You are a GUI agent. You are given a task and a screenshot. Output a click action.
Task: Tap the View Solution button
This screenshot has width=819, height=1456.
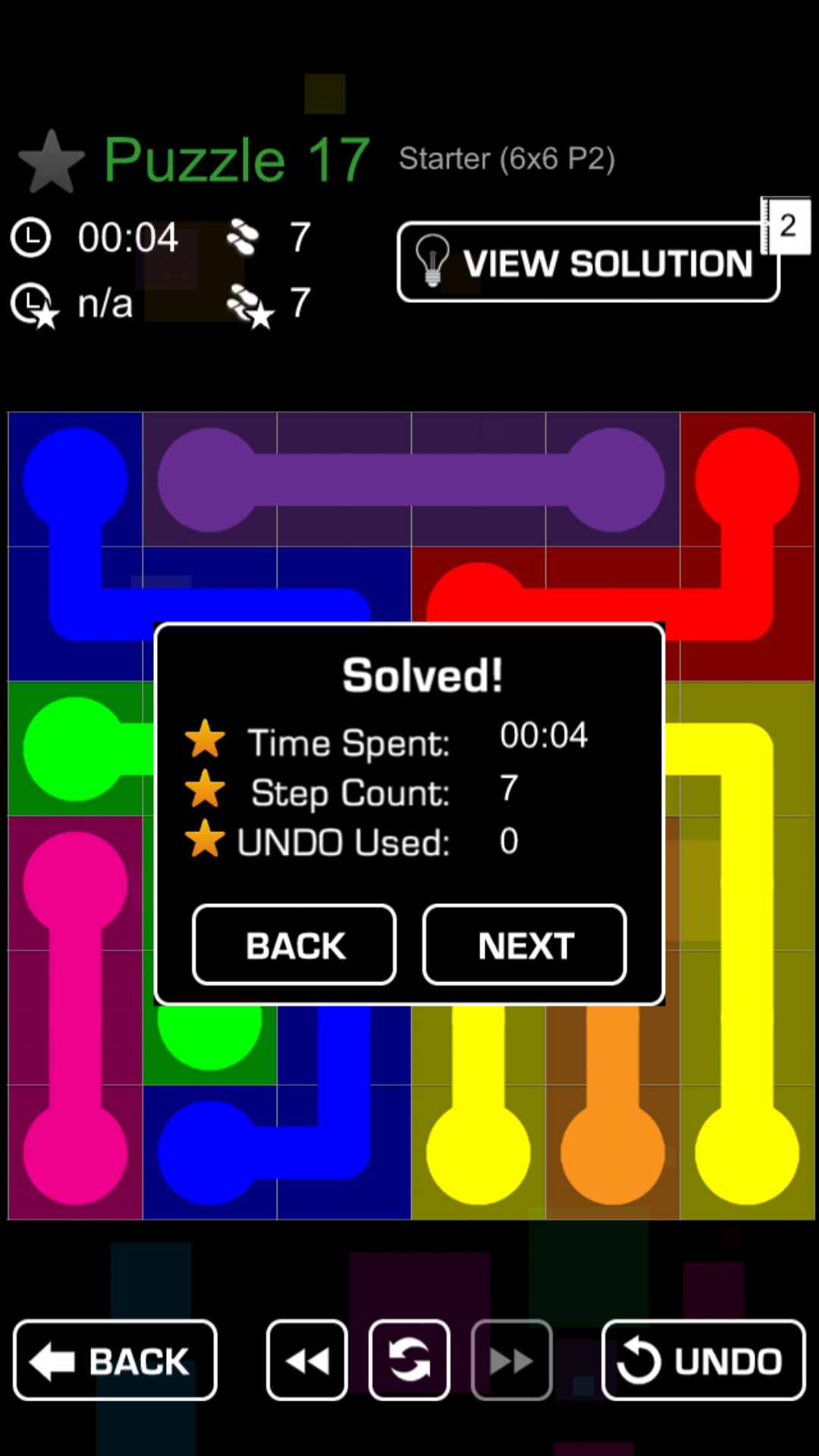pyautogui.click(x=588, y=262)
